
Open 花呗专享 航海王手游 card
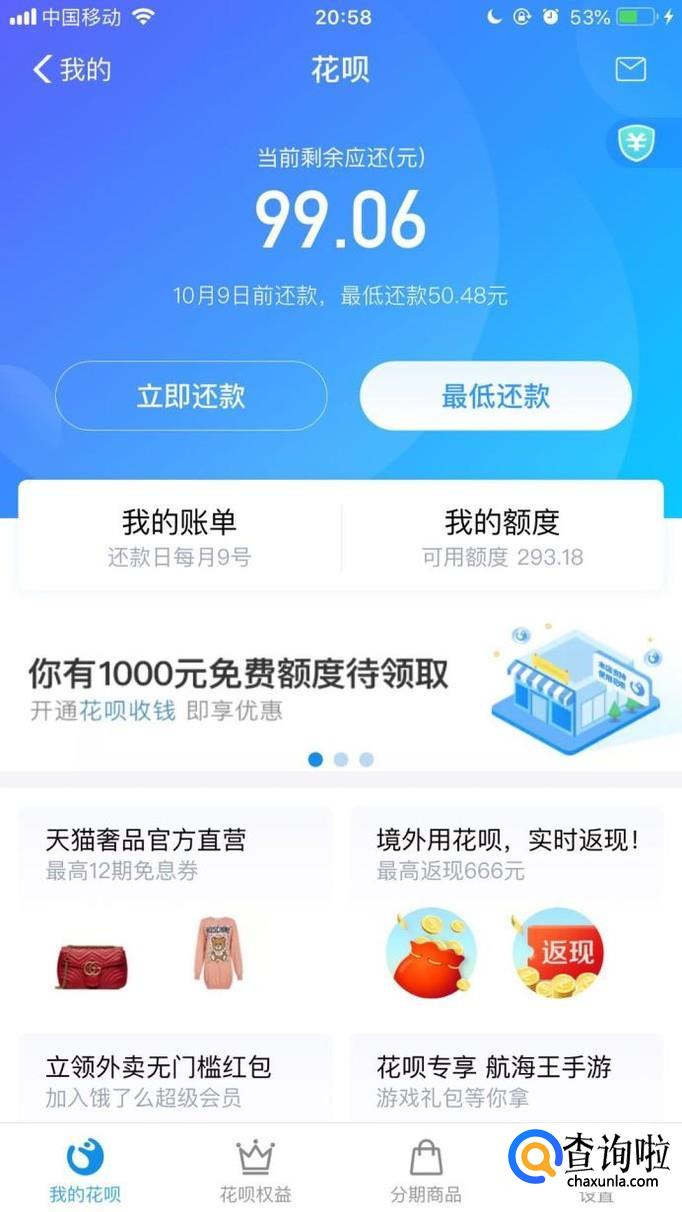tap(506, 1080)
